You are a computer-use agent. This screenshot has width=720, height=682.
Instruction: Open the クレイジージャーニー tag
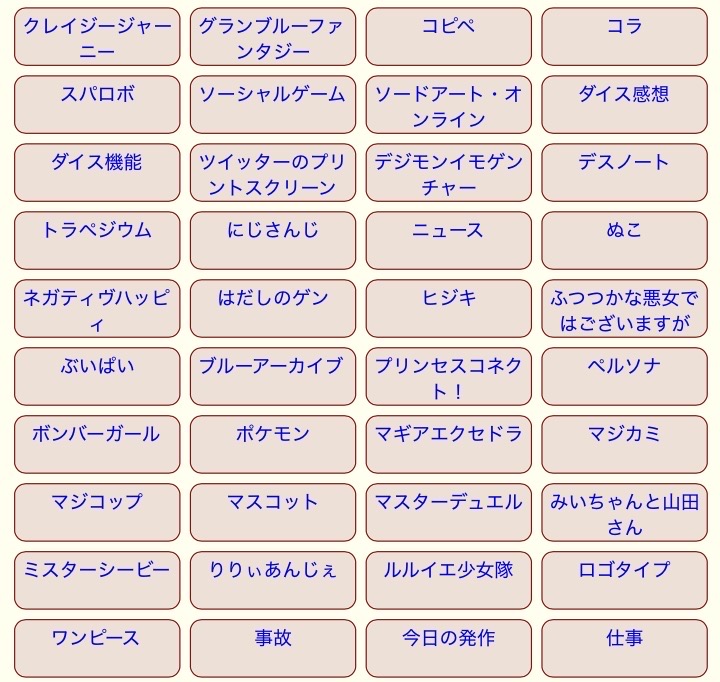point(97,38)
